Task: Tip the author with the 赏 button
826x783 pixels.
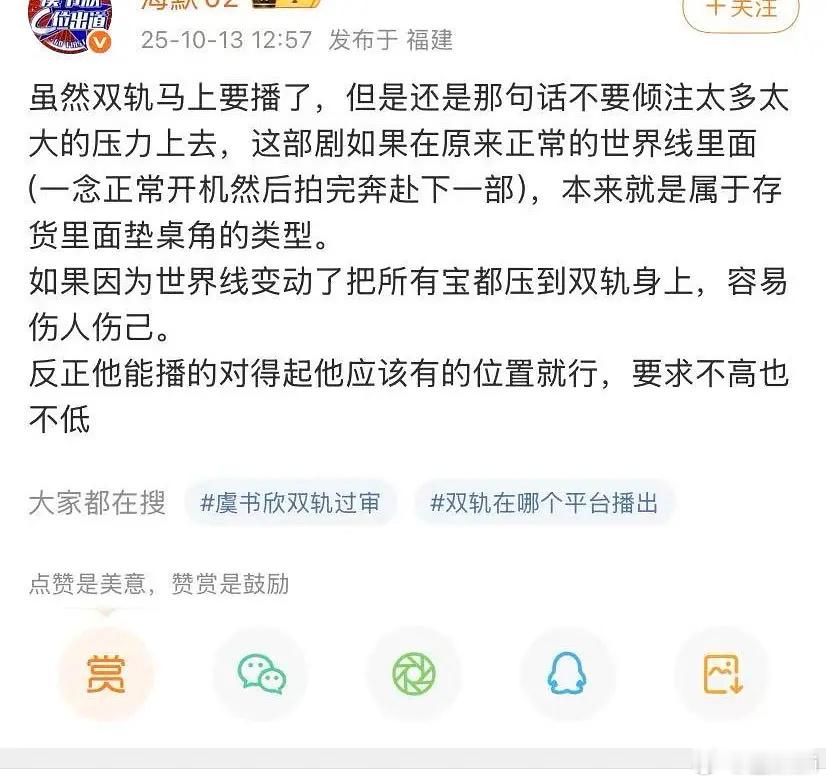Action: [106, 674]
